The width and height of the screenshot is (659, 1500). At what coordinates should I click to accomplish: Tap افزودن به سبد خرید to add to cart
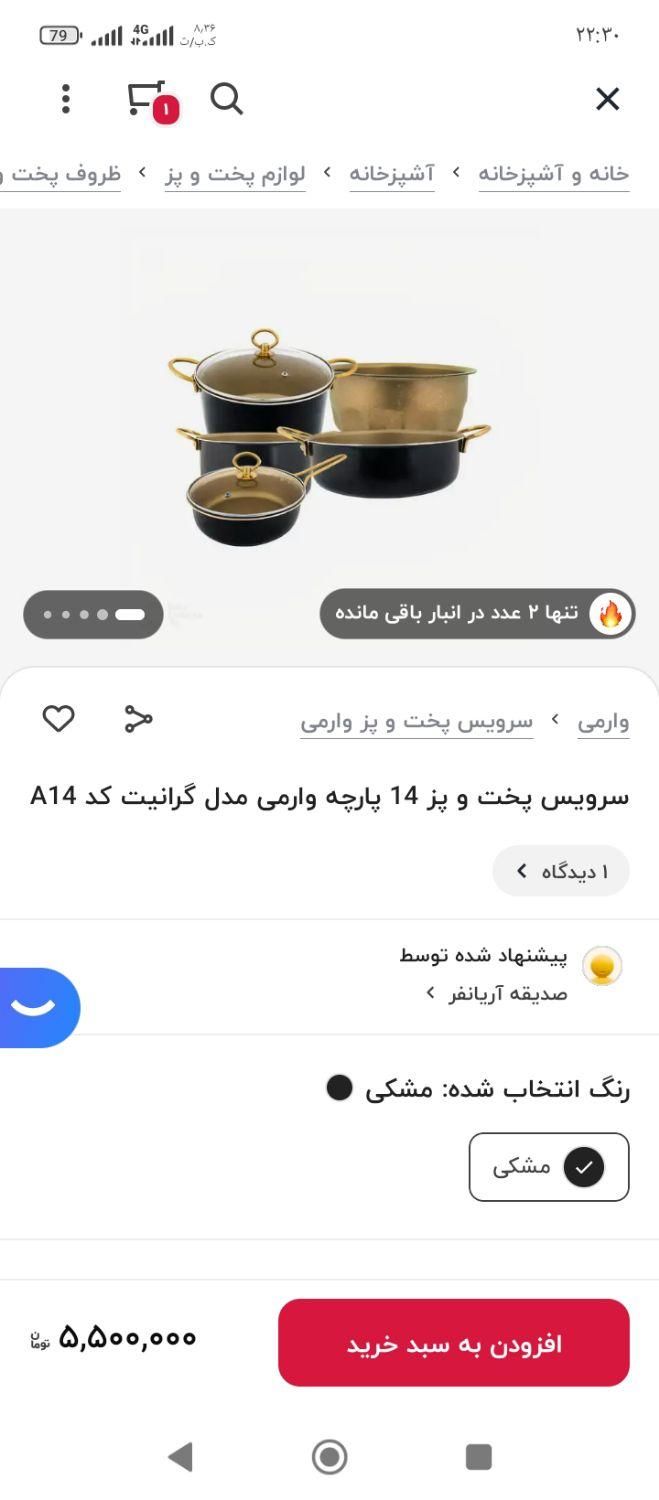point(454,1343)
